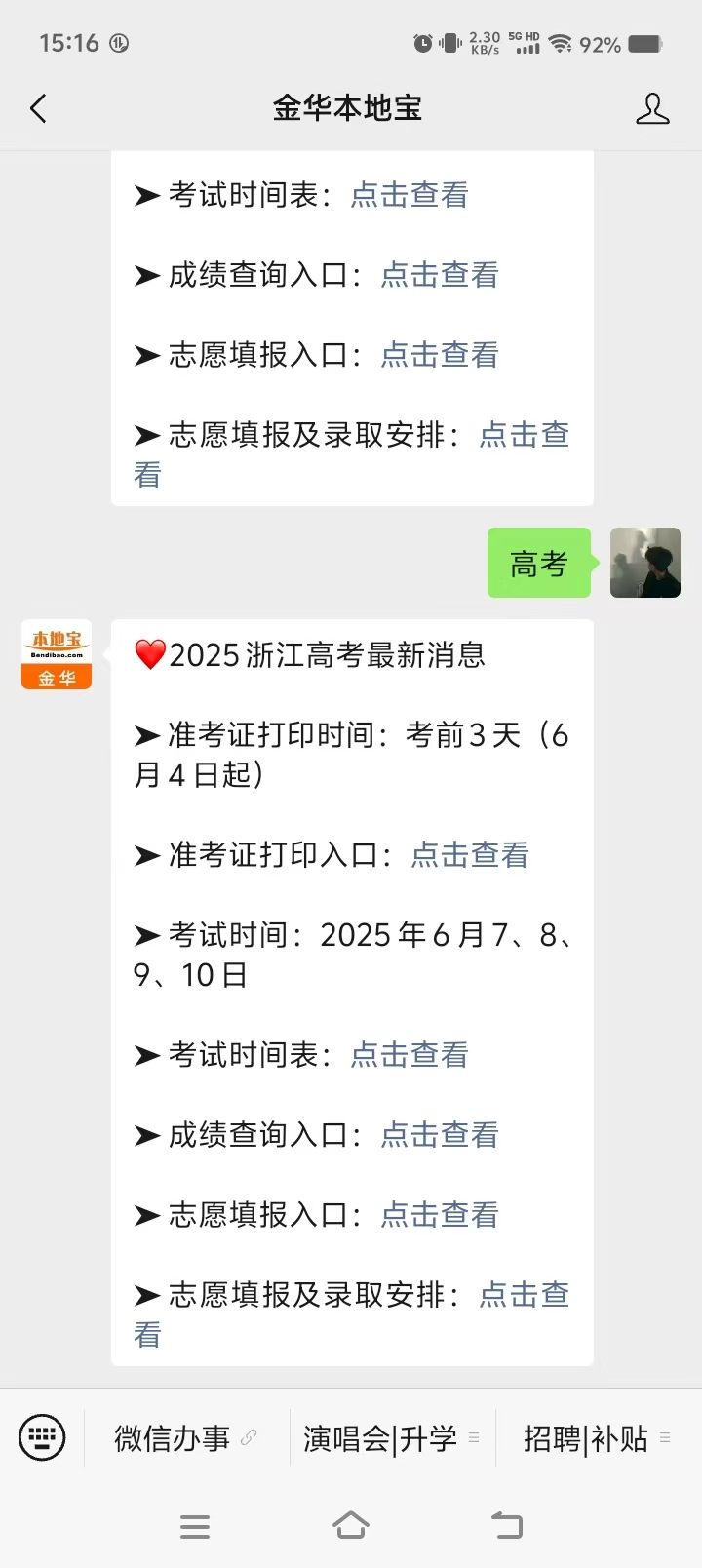Open 成绩查询入口 link in the upper message
The image size is (702, 1568).
pyautogui.click(x=439, y=275)
